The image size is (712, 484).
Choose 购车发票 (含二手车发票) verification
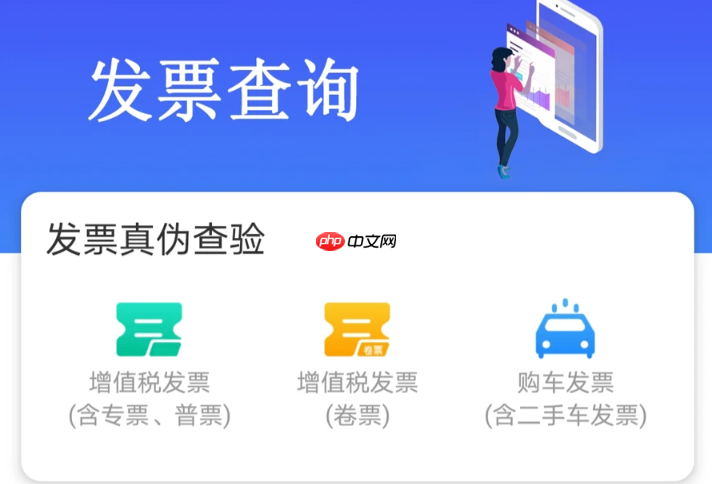pos(565,332)
